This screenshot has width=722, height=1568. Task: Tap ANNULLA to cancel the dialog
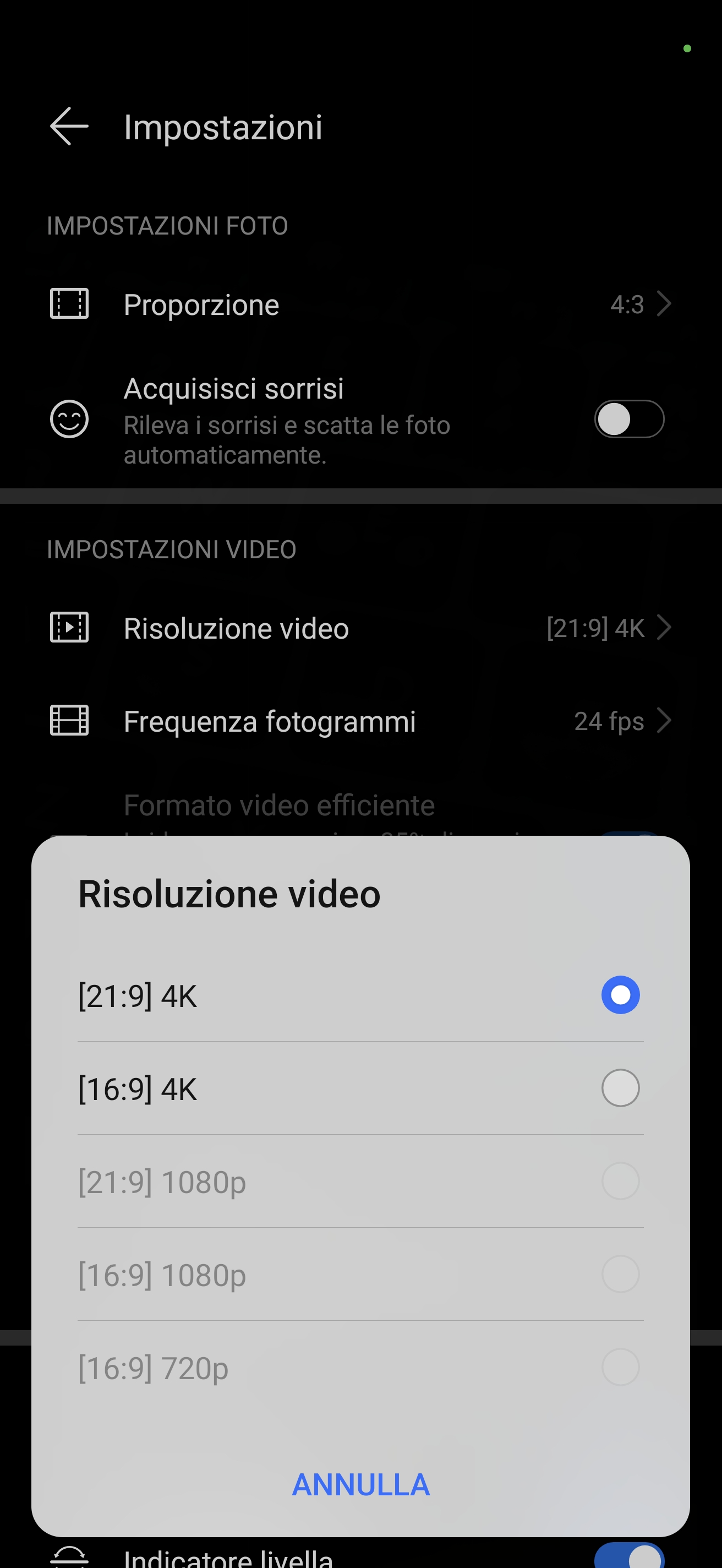point(360,1485)
